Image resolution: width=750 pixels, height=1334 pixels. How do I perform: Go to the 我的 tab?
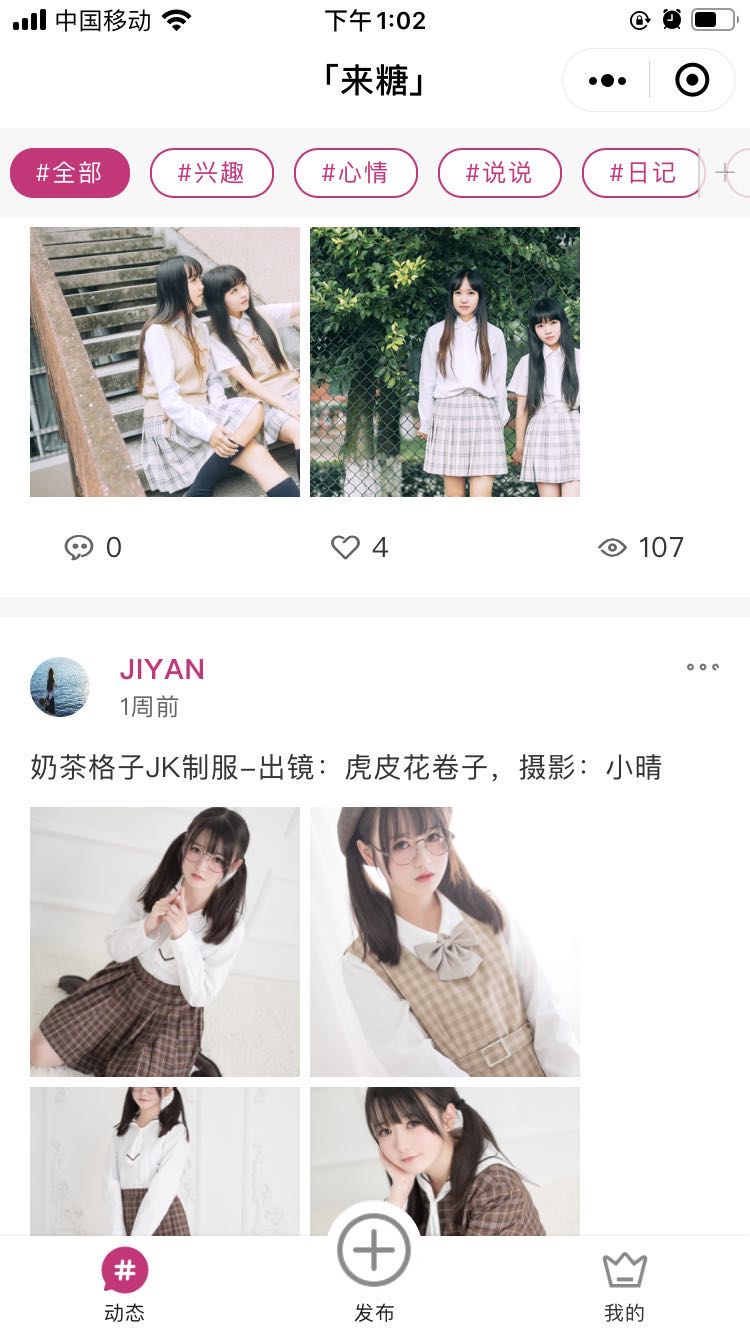[x=625, y=1286]
